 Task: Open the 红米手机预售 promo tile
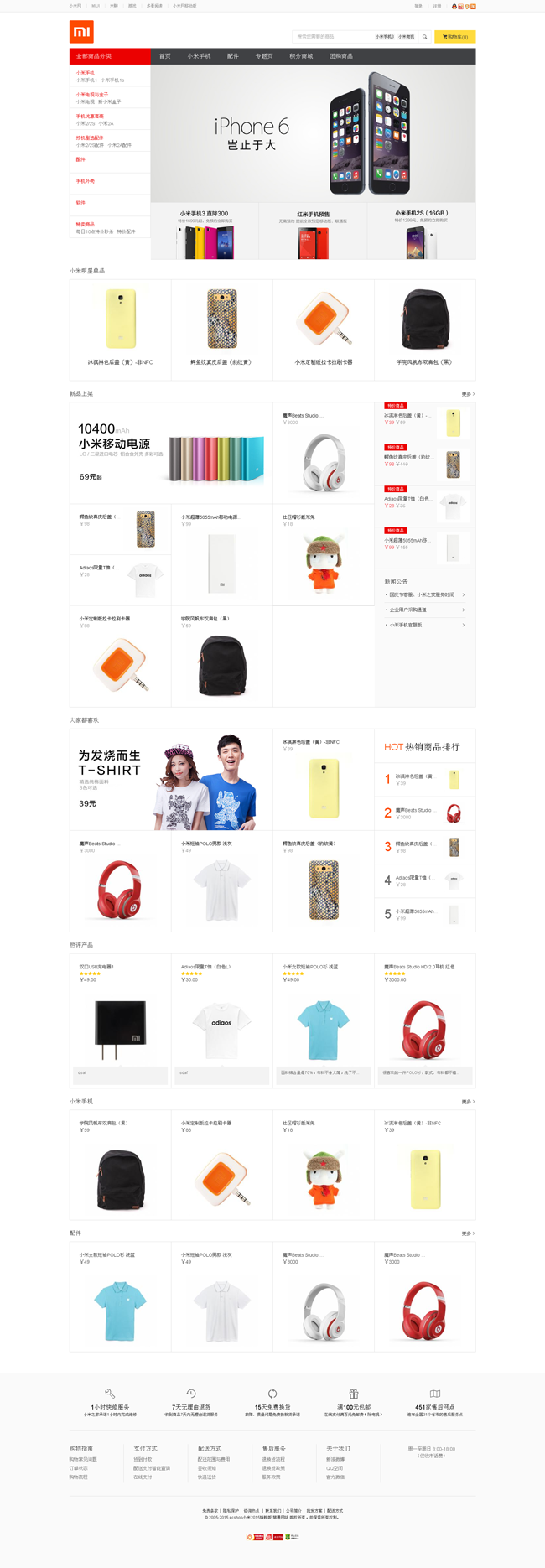[x=313, y=231]
